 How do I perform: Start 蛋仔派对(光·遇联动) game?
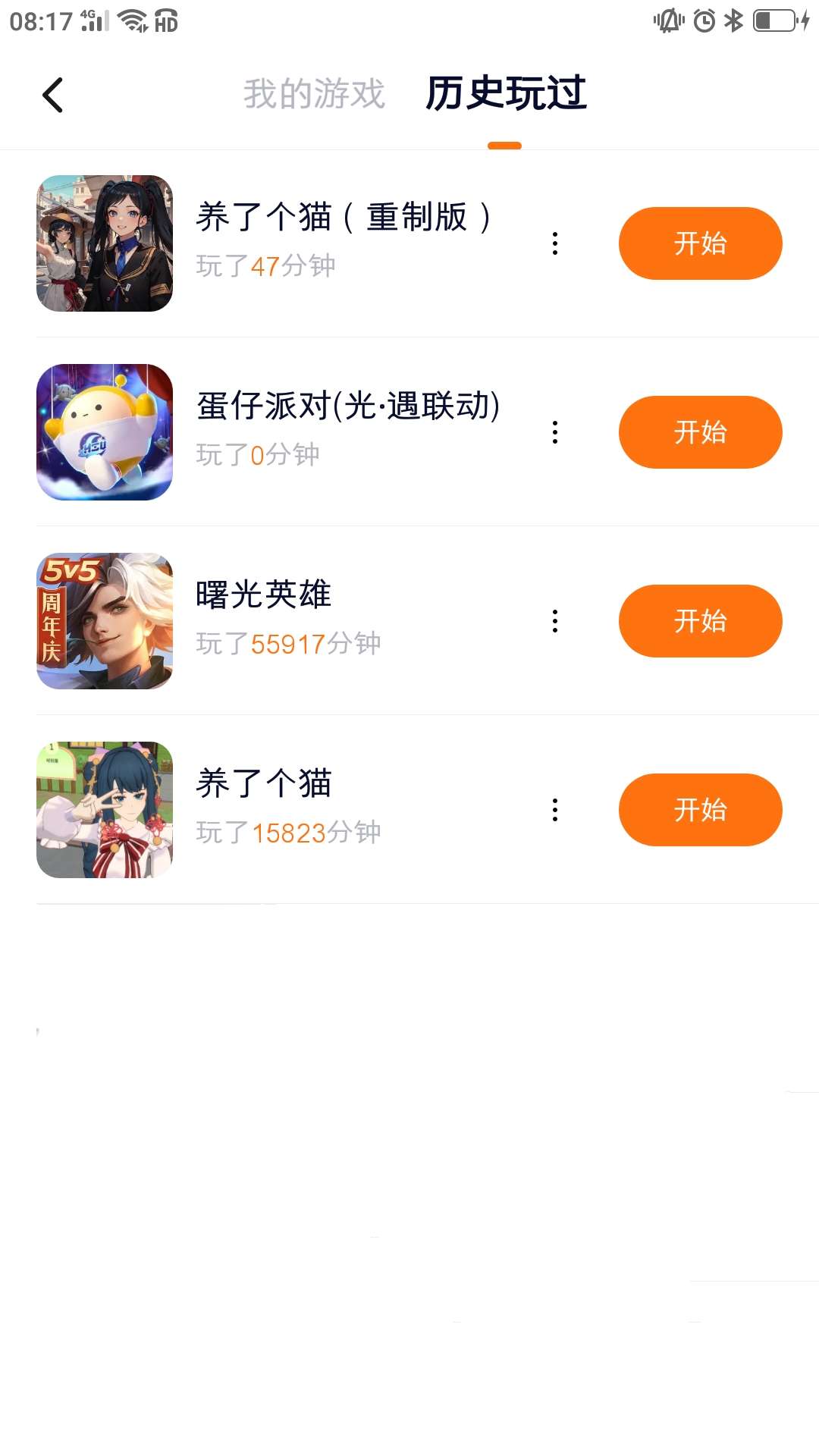[700, 432]
